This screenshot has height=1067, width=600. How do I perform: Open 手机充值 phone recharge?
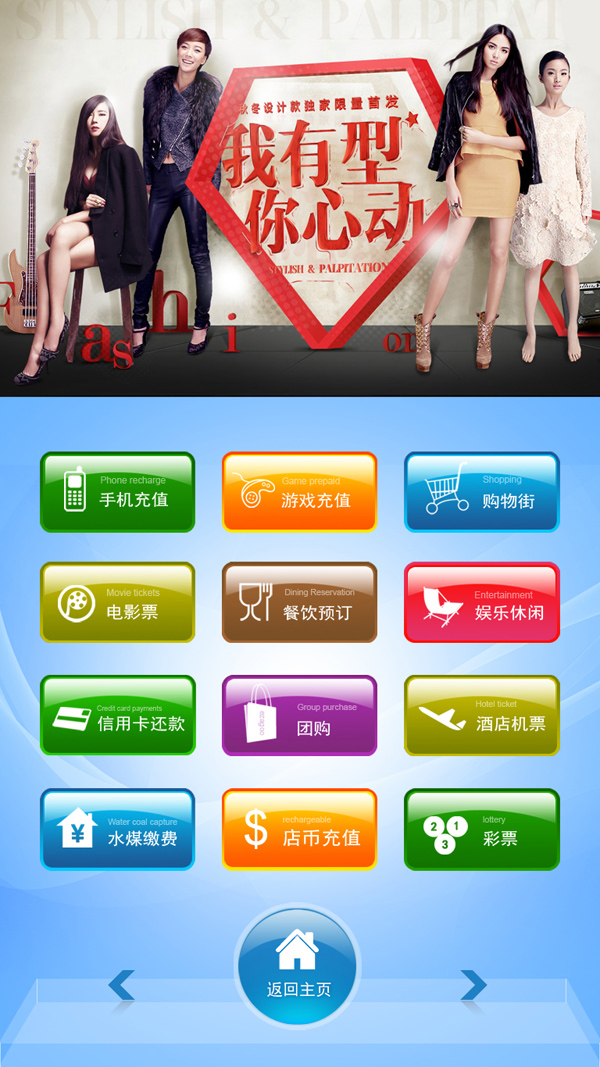(117, 492)
